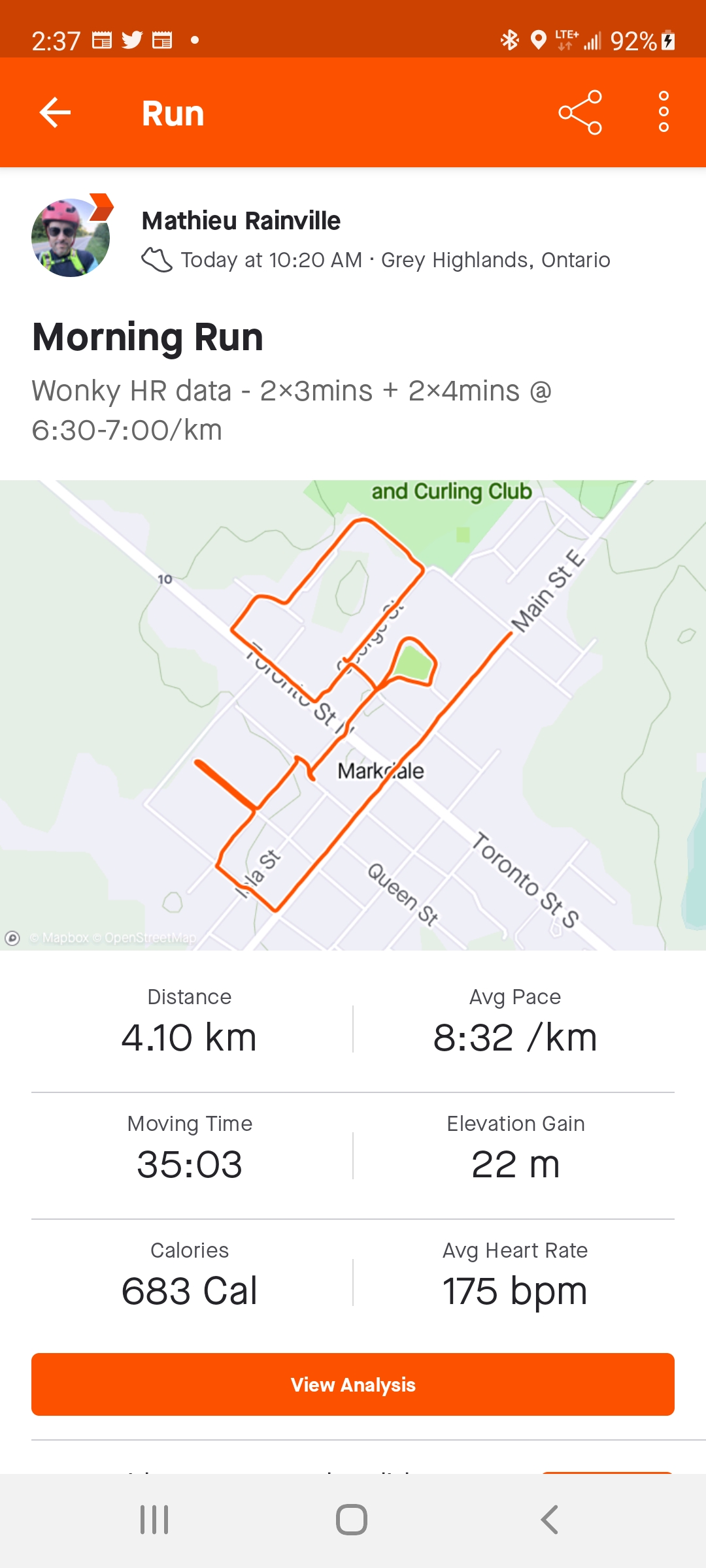Open the three-dot overflow menu
Image resolution: width=706 pixels, height=1568 pixels.
coord(664,112)
